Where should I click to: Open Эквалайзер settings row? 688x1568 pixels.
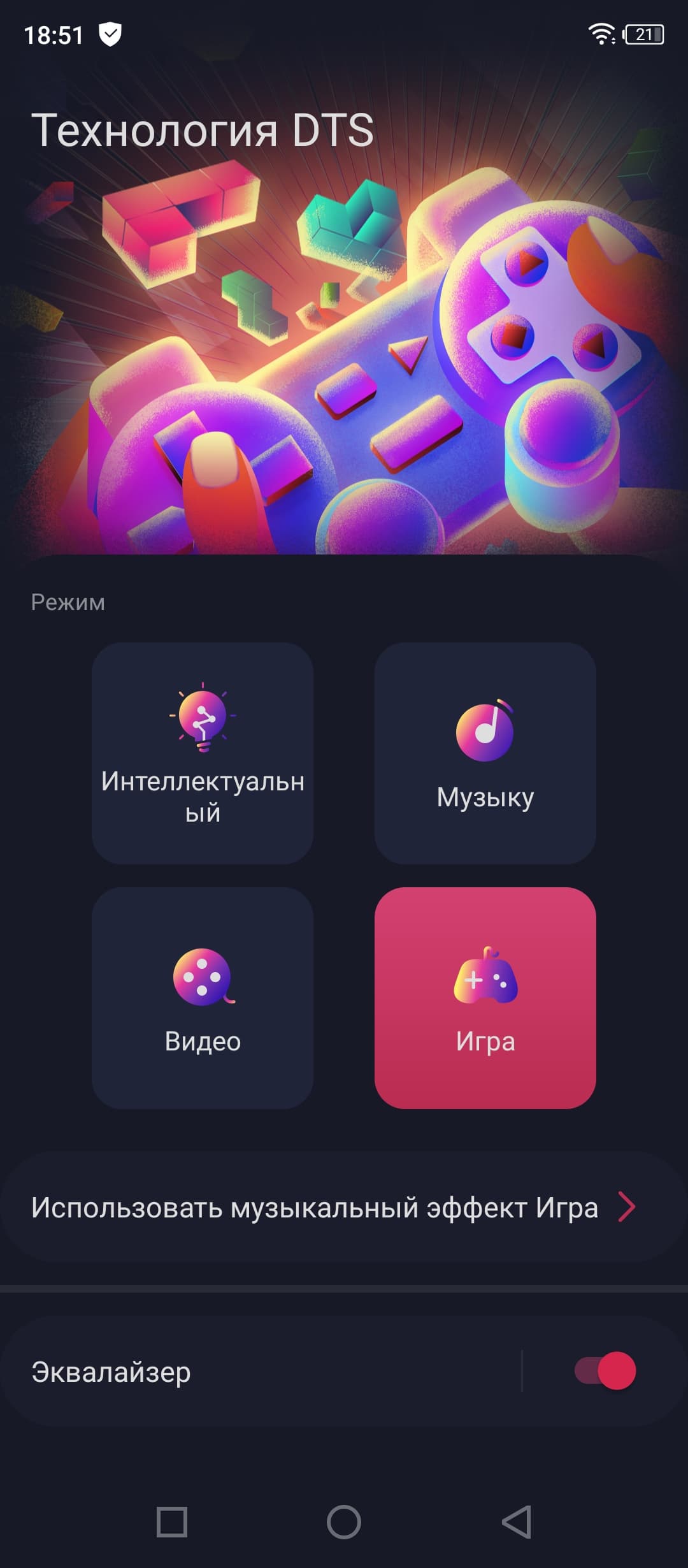click(x=255, y=1372)
